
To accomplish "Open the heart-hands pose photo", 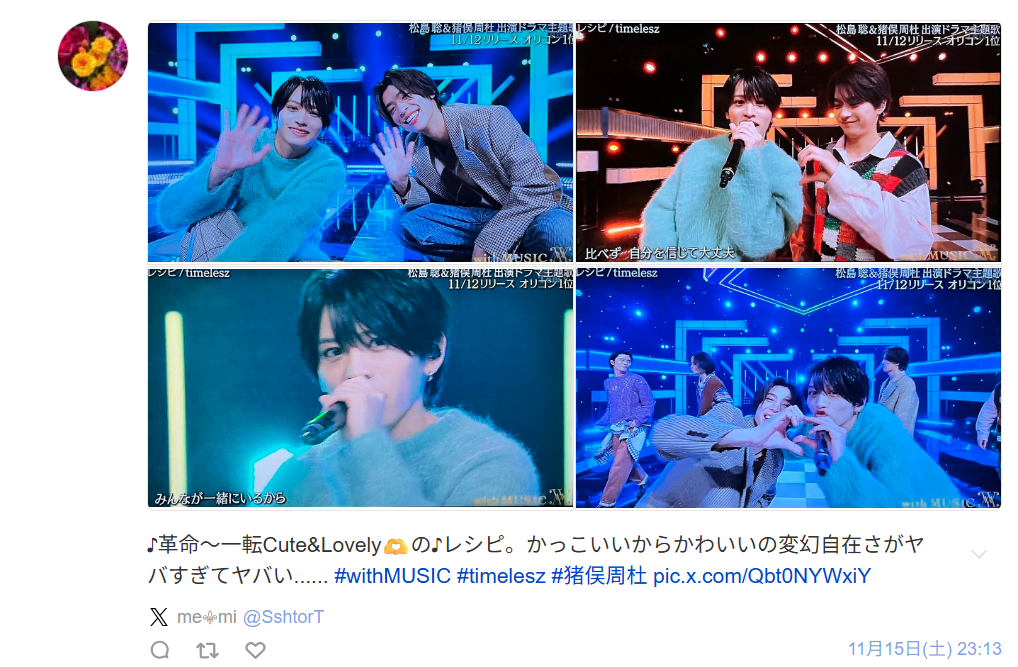I will click(x=788, y=387).
